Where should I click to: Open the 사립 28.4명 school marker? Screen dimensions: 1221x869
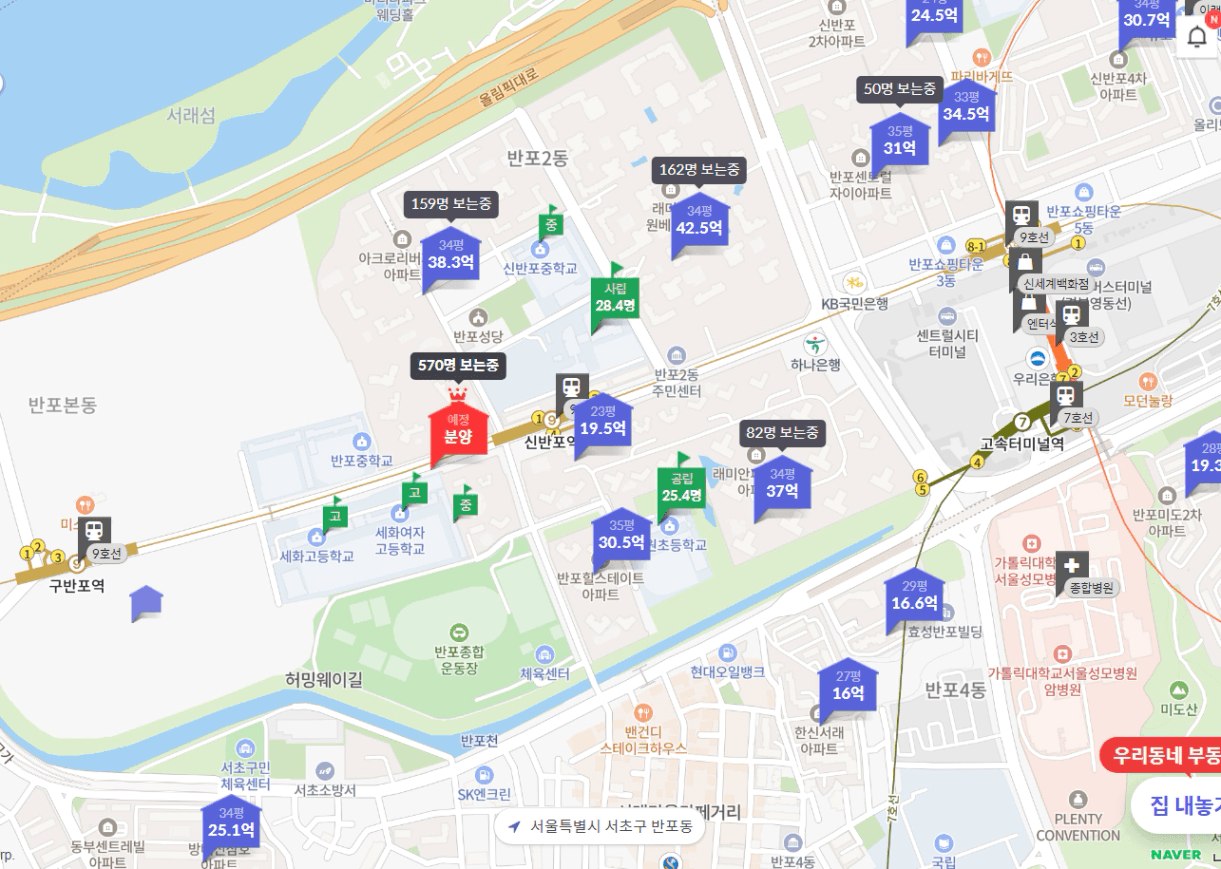614,299
